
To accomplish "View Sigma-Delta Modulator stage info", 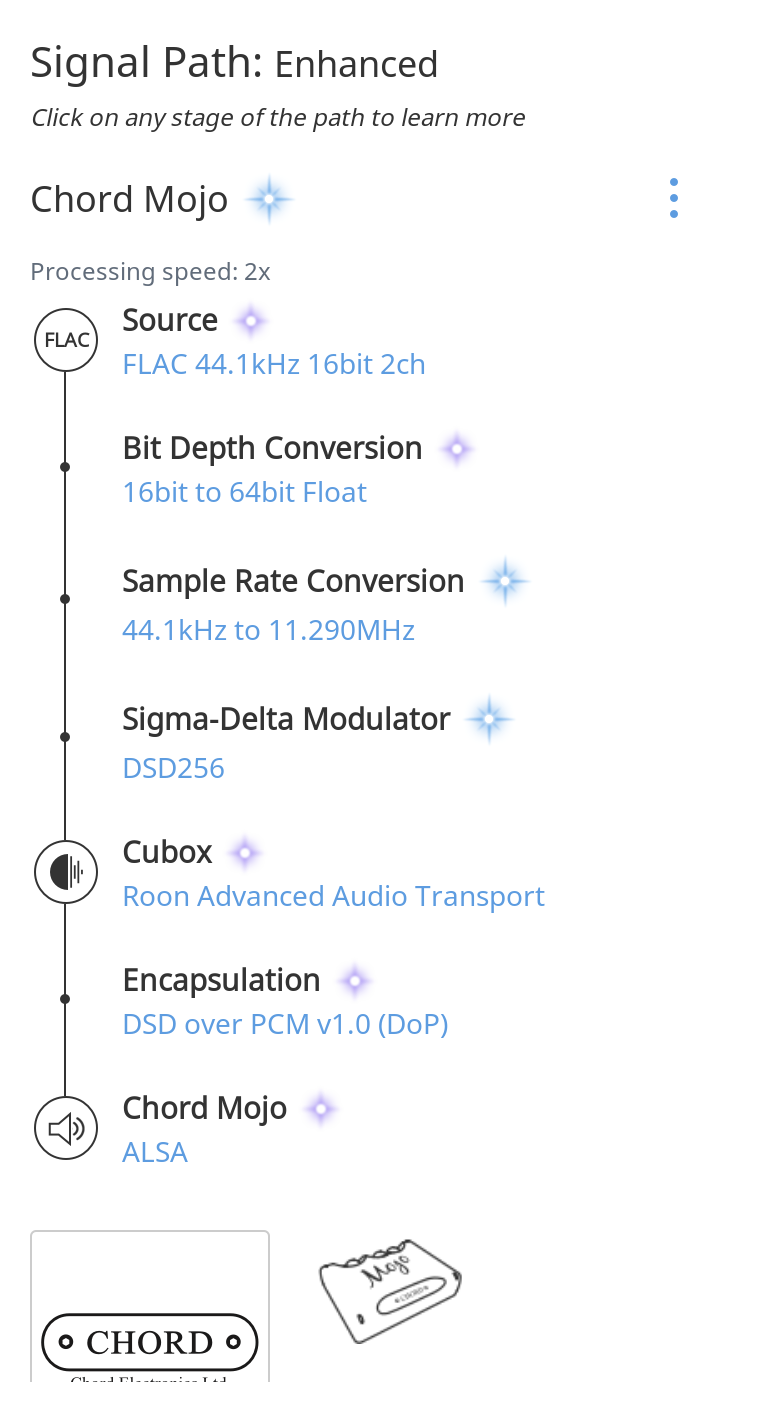I will (x=318, y=741).
